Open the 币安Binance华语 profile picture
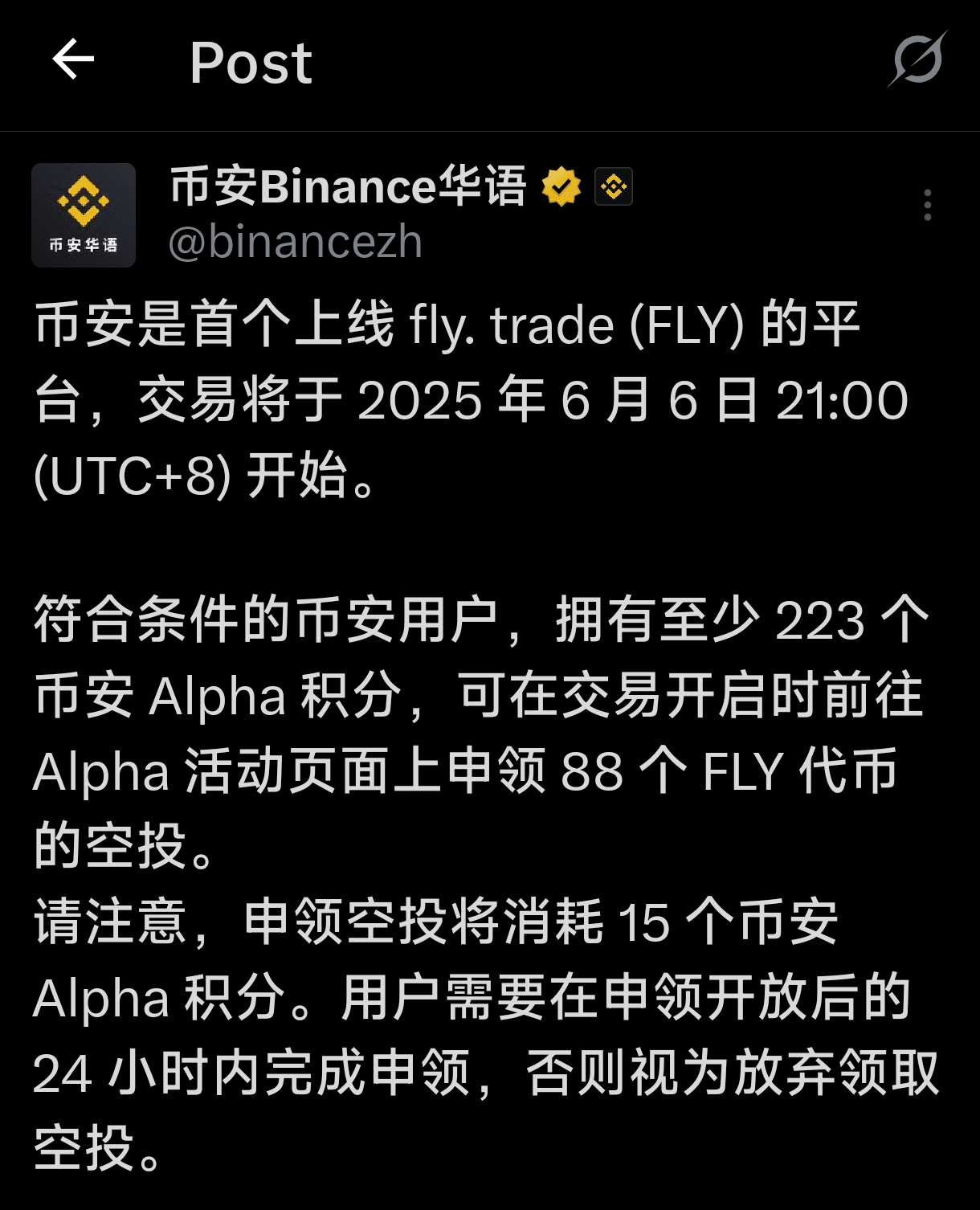 pyautogui.click(x=84, y=215)
